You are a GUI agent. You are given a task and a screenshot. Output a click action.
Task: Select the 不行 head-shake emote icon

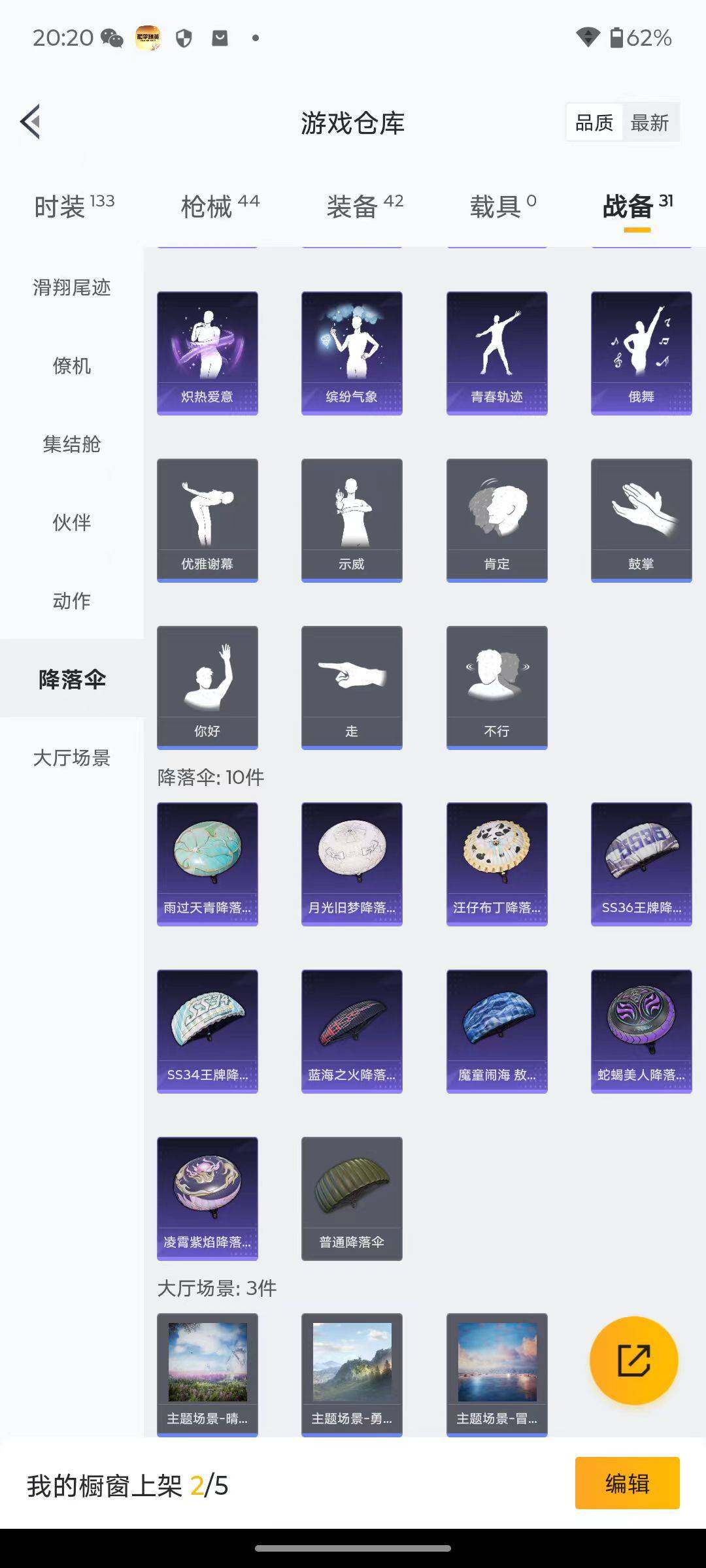[496, 685]
